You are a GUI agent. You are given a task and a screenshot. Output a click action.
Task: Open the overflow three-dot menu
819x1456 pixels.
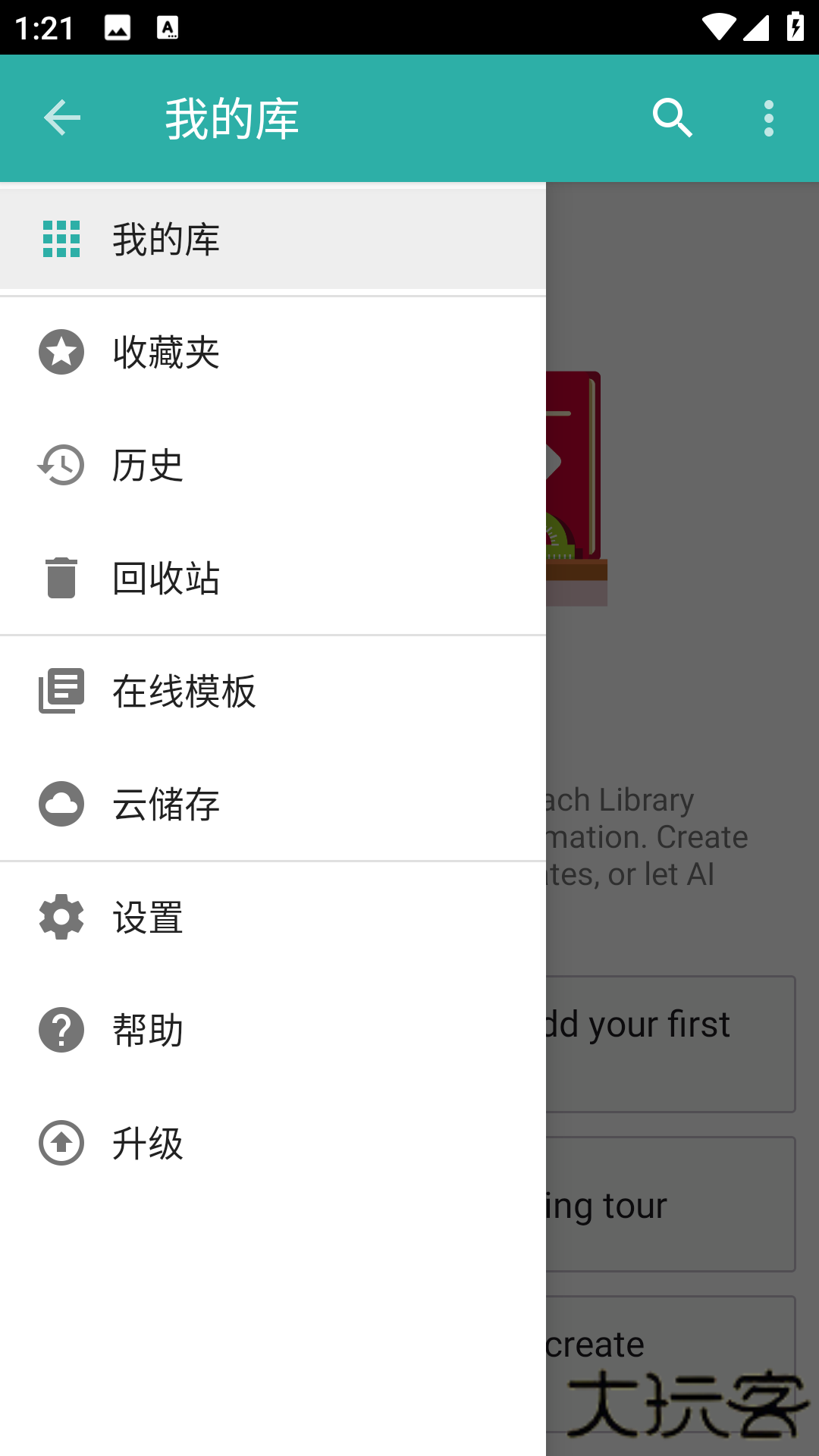(768, 118)
